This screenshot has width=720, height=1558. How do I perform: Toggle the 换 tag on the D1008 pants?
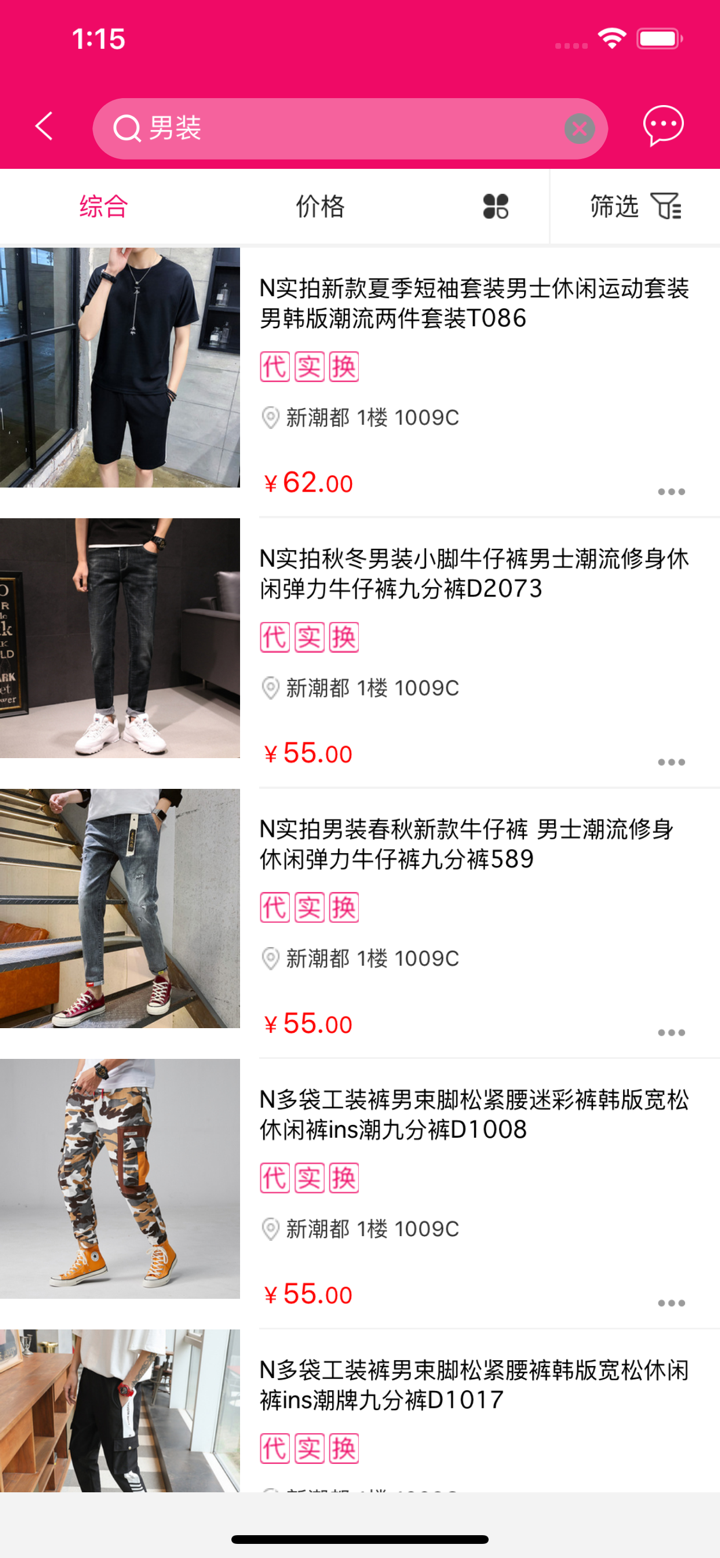[x=344, y=1177]
